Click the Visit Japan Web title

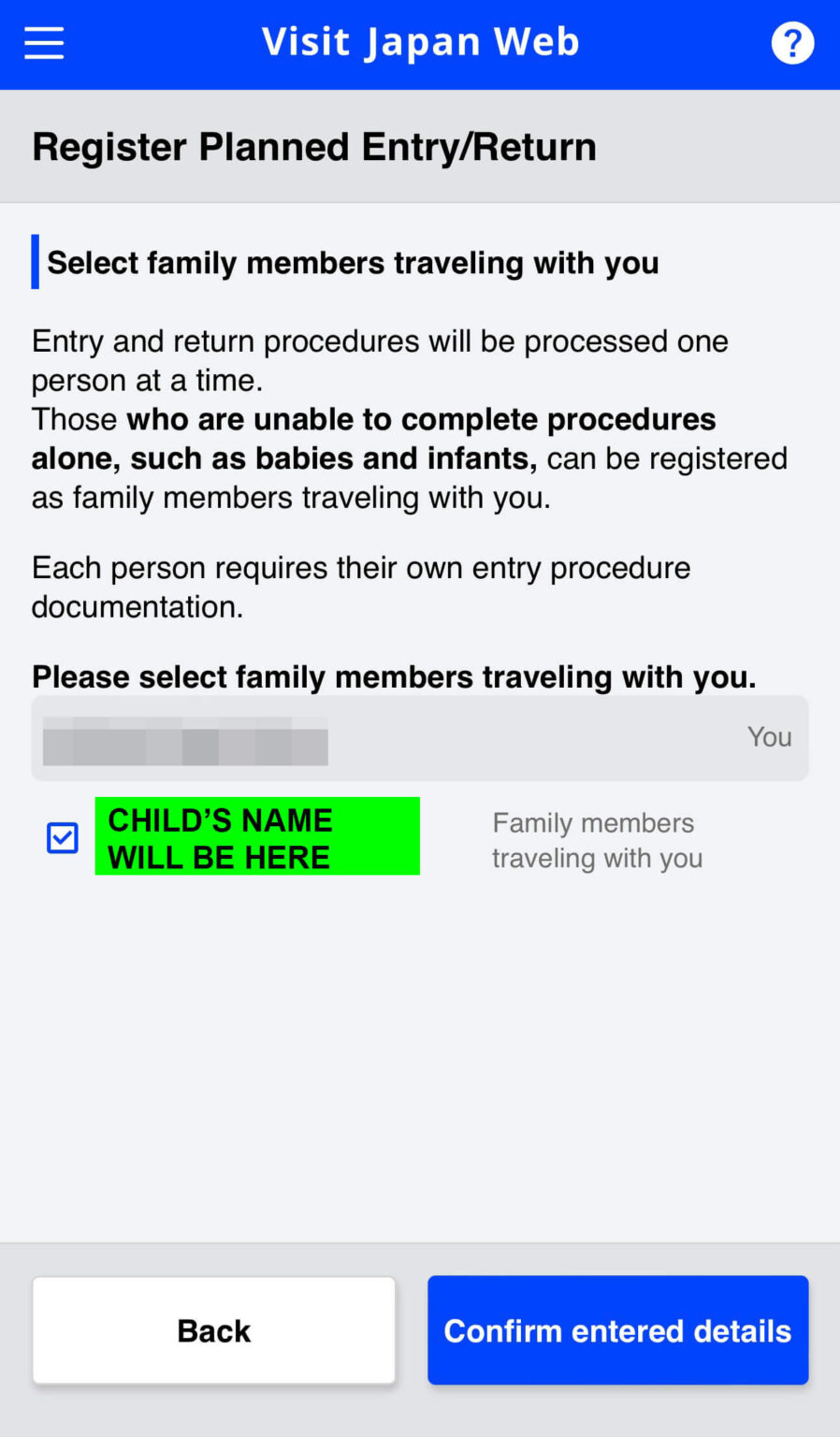[420, 42]
